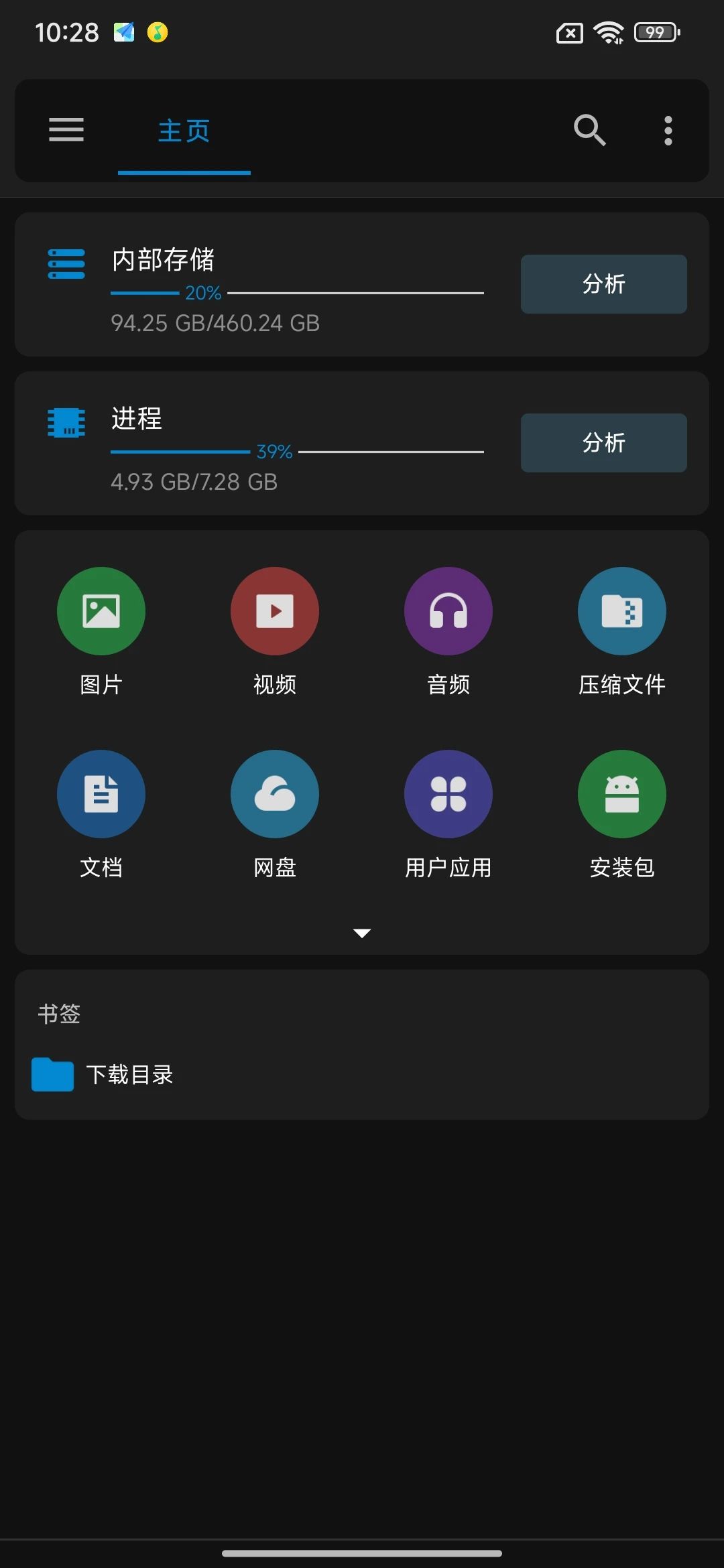The image size is (724, 1568).
Task: Open the 网盘 cloud drive category
Action: pyautogui.click(x=274, y=793)
